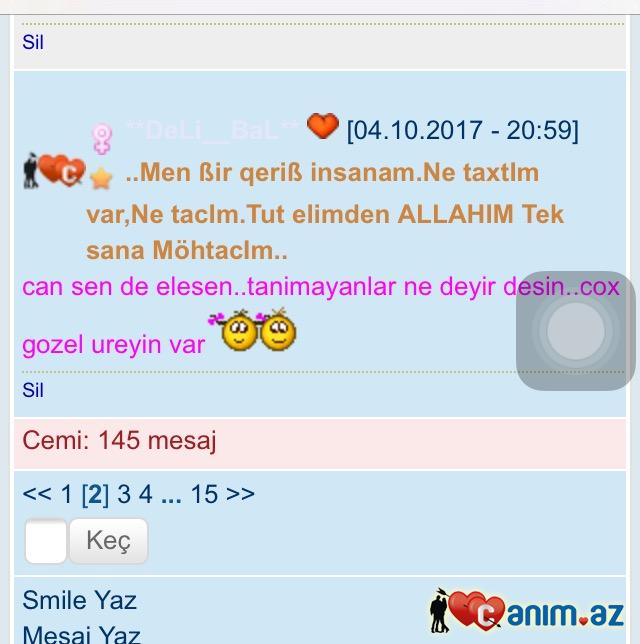Jump to page 3 of messages
The width and height of the screenshot is (640, 644).
(x=124, y=494)
